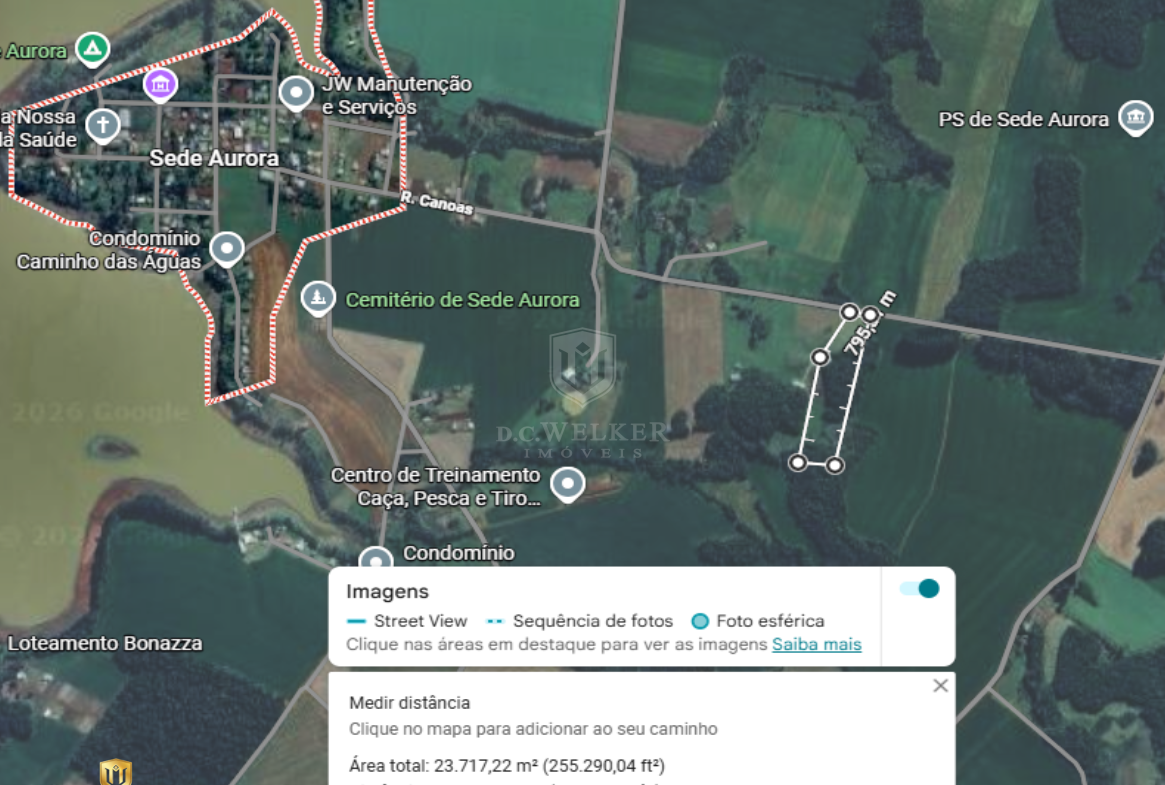Viewport: 1165px width, 785px height.
Task: Close the Medir distância panel
Action: (x=940, y=685)
